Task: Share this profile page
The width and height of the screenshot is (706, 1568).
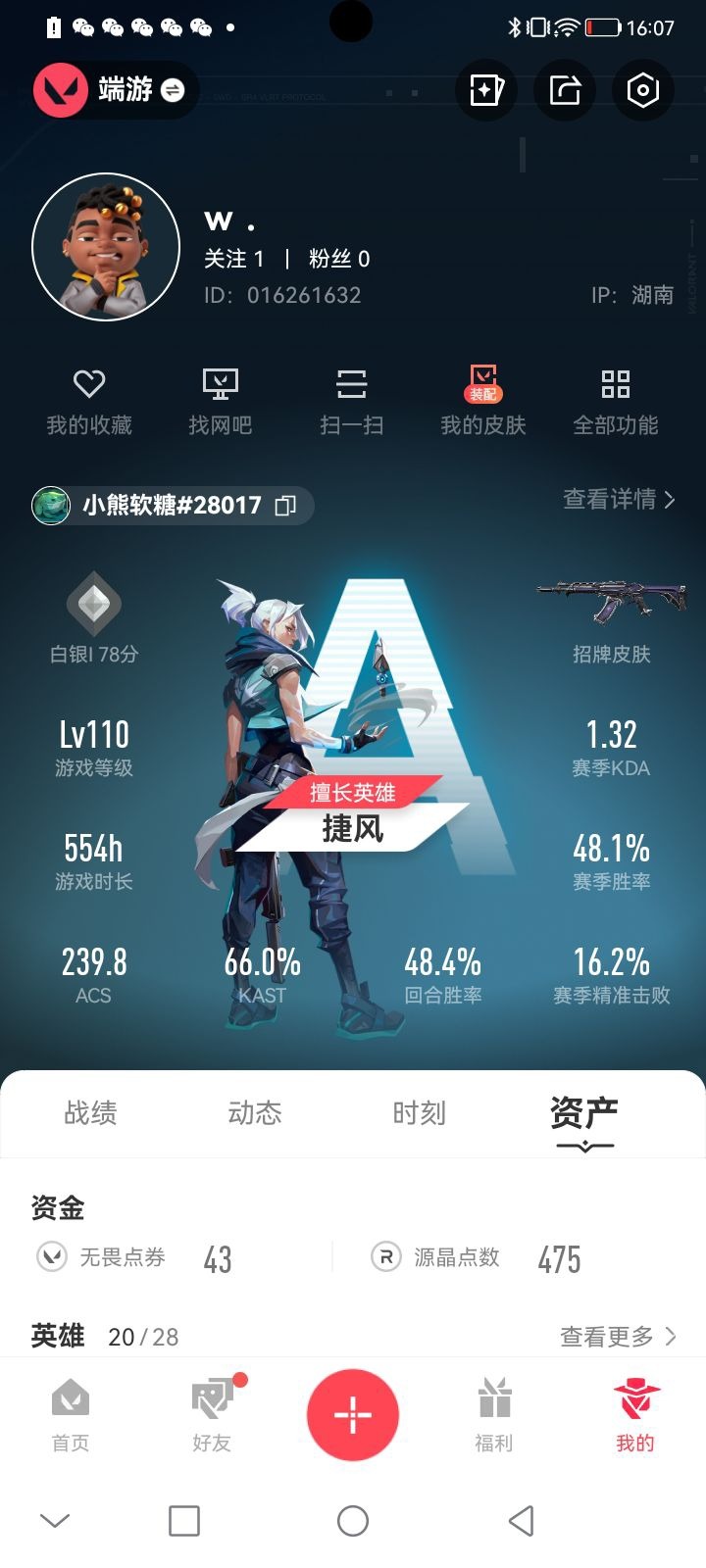Action: tap(565, 90)
